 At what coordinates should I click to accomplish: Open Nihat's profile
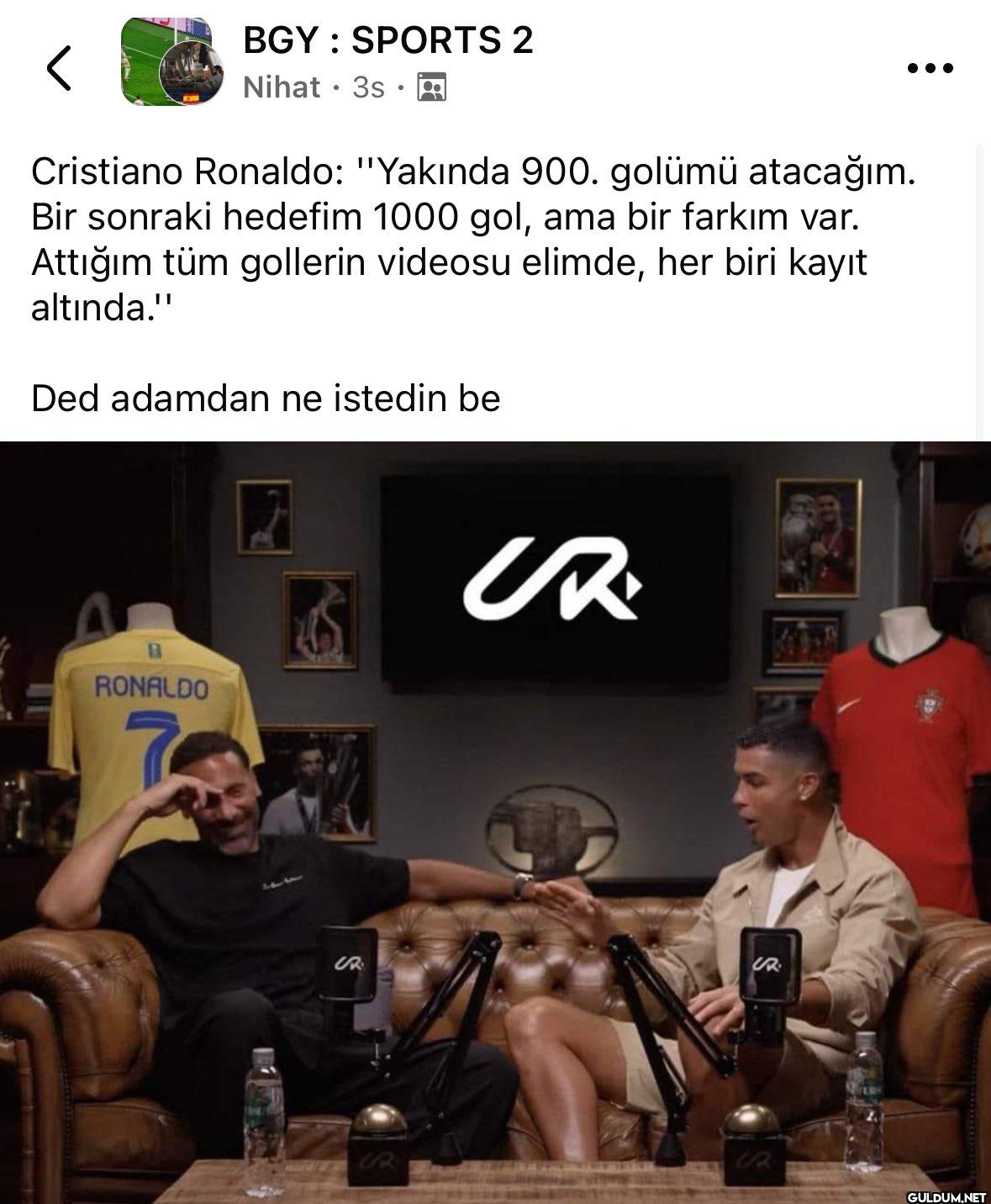[282, 87]
